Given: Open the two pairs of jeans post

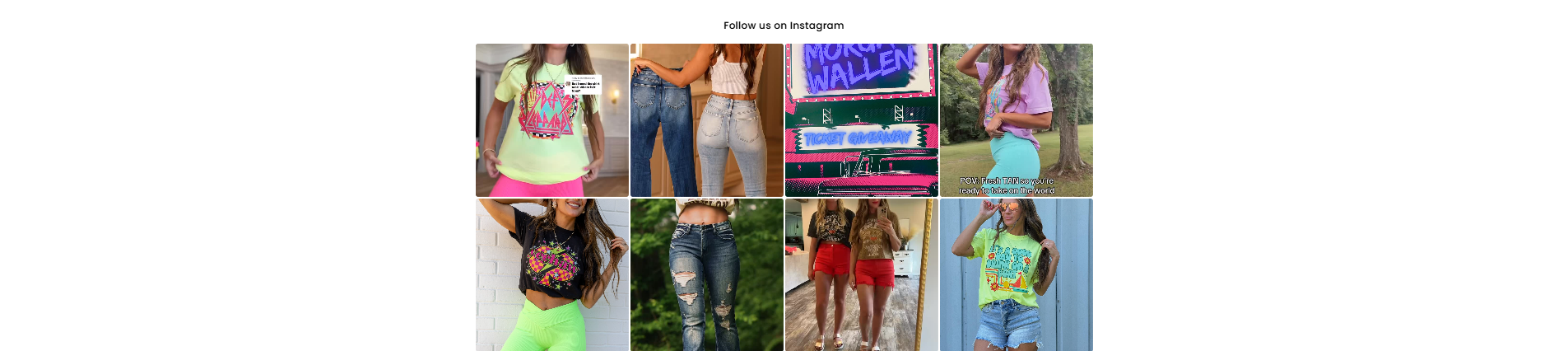Looking at the screenshot, I should pos(706,119).
